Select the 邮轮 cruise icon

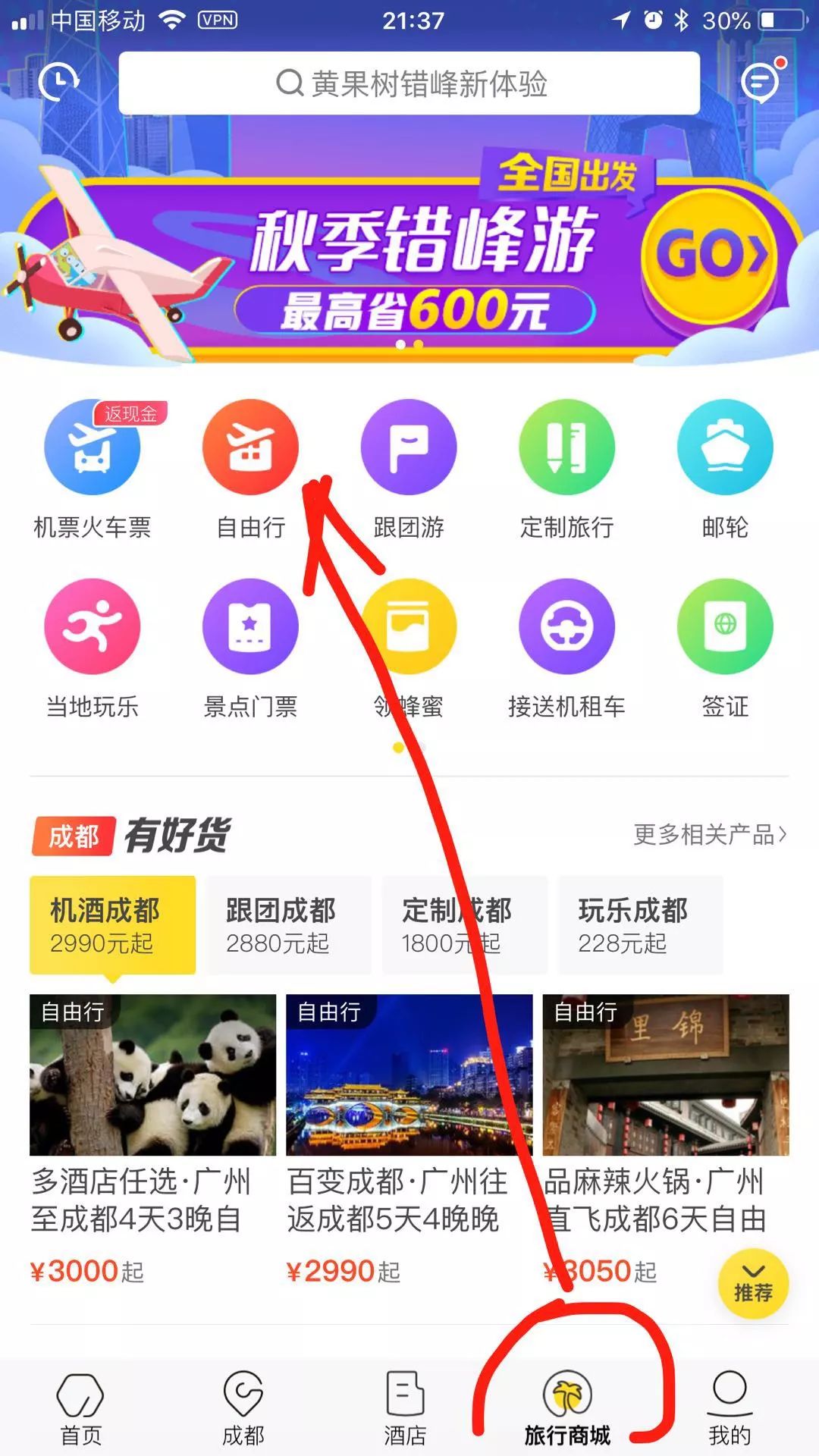pos(724,447)
